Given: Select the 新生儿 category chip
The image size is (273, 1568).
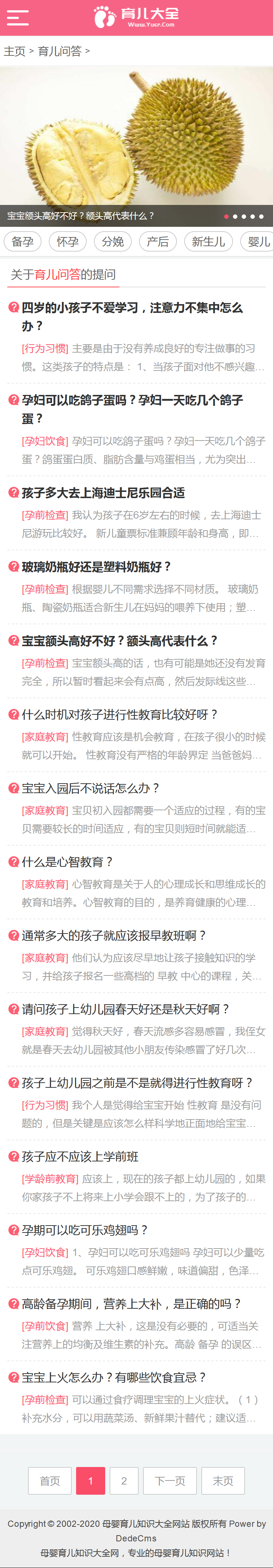Looking at the screenshot, I should pyautogui.click(x=208, y=242).
